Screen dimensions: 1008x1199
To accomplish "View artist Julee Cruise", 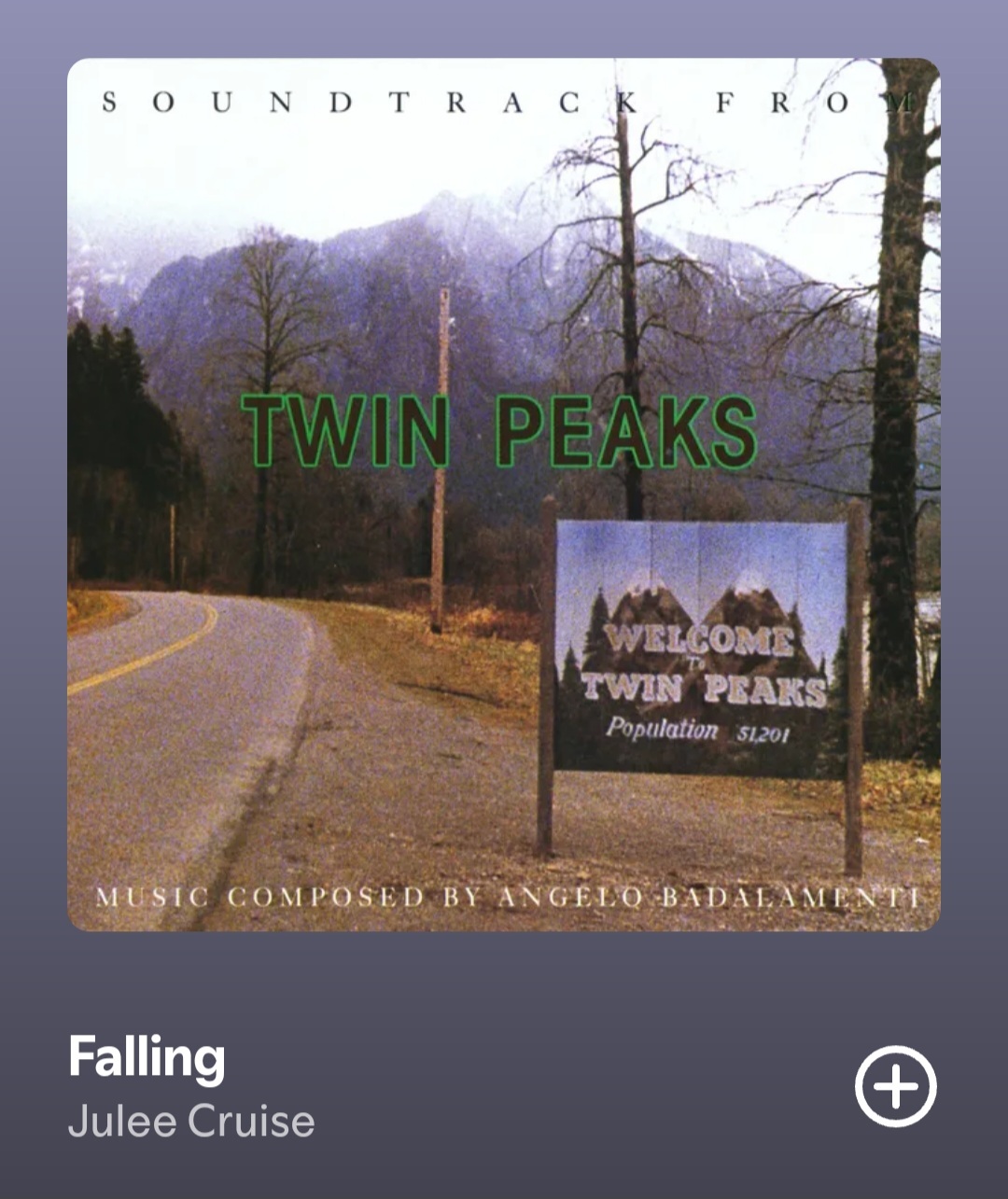I will coord(191,1121).
